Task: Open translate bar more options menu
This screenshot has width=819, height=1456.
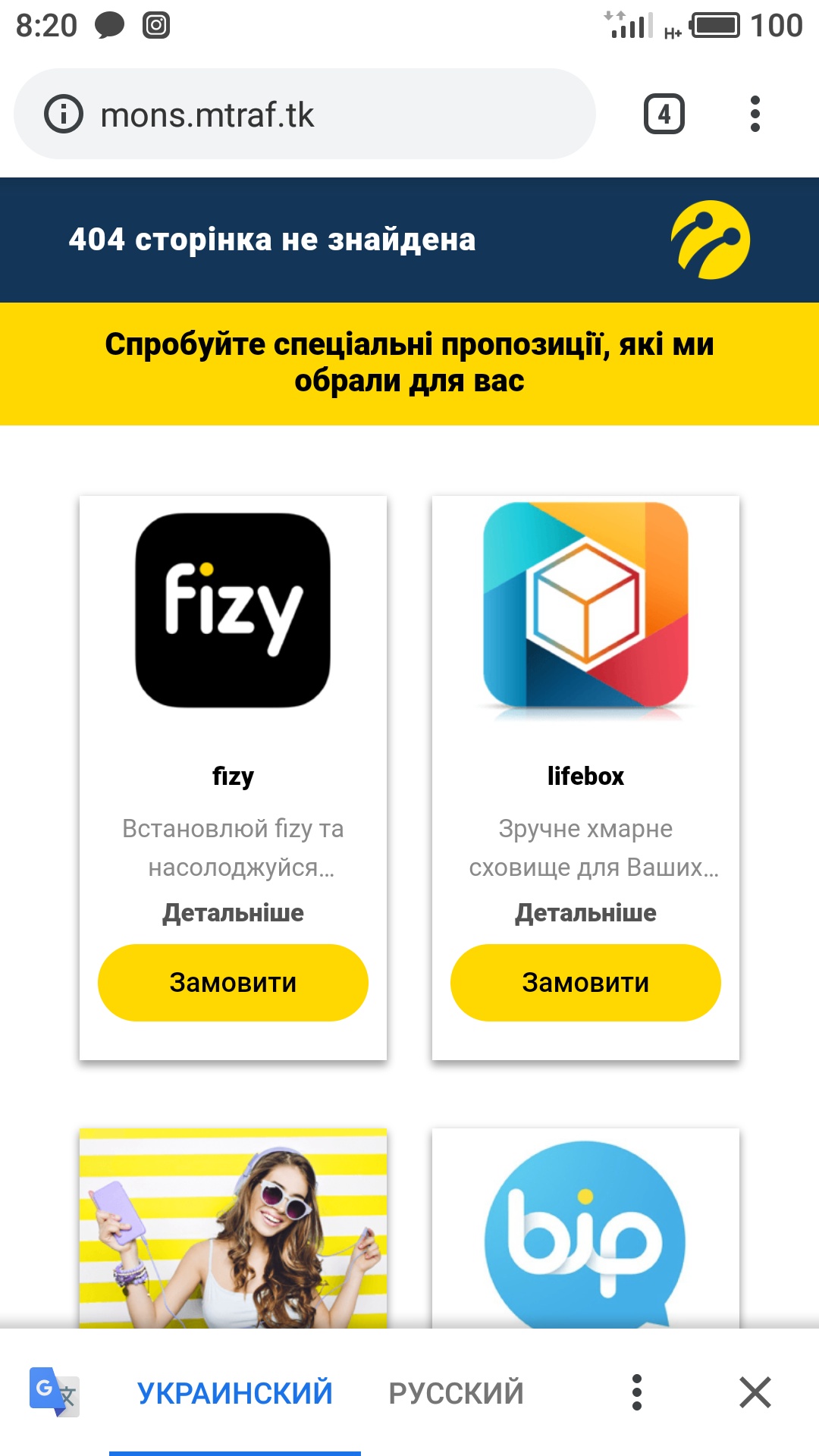Action: 637,1393
